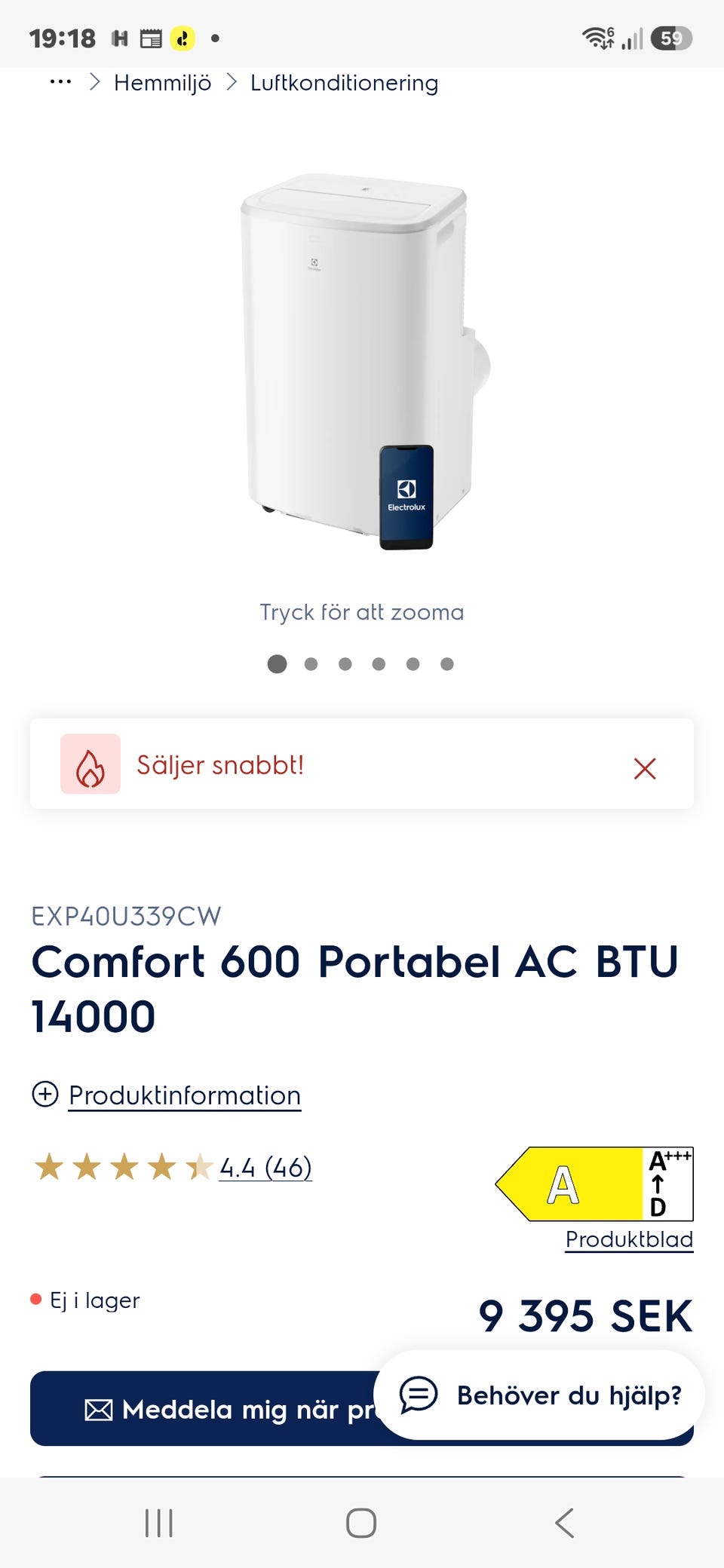Open the Behöver du hjälp chat

[x=539, y=1395]
